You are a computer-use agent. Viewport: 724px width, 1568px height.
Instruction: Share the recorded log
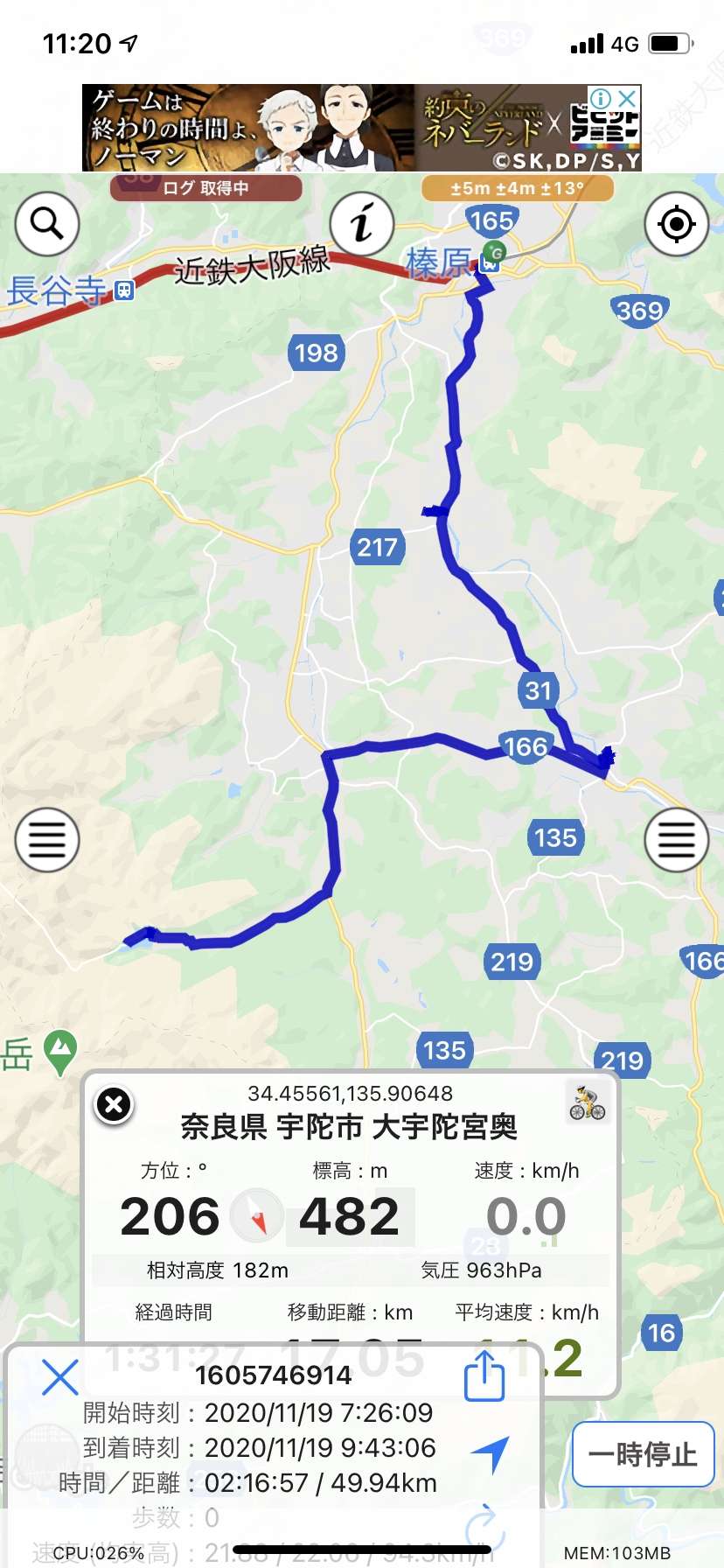(x=484, y=1375)
